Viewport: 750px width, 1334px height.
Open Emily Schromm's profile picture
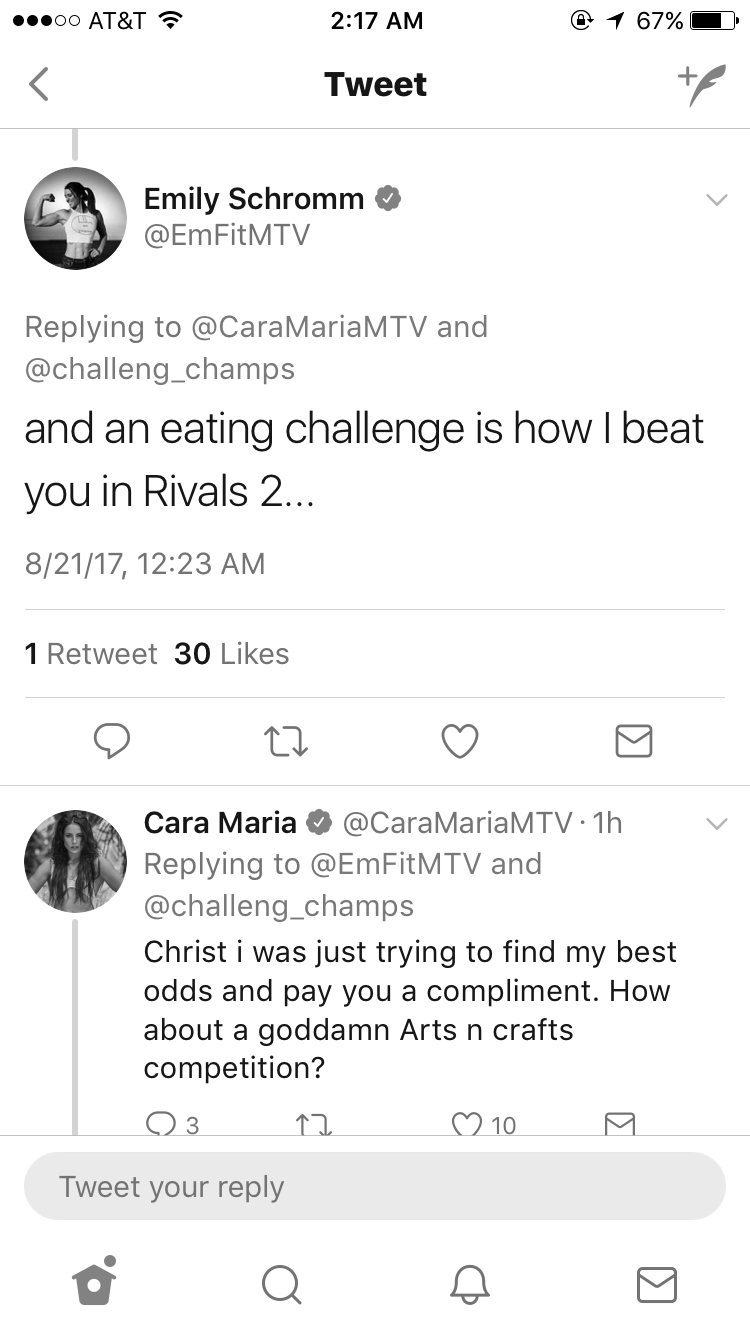[x=75, y=218]
